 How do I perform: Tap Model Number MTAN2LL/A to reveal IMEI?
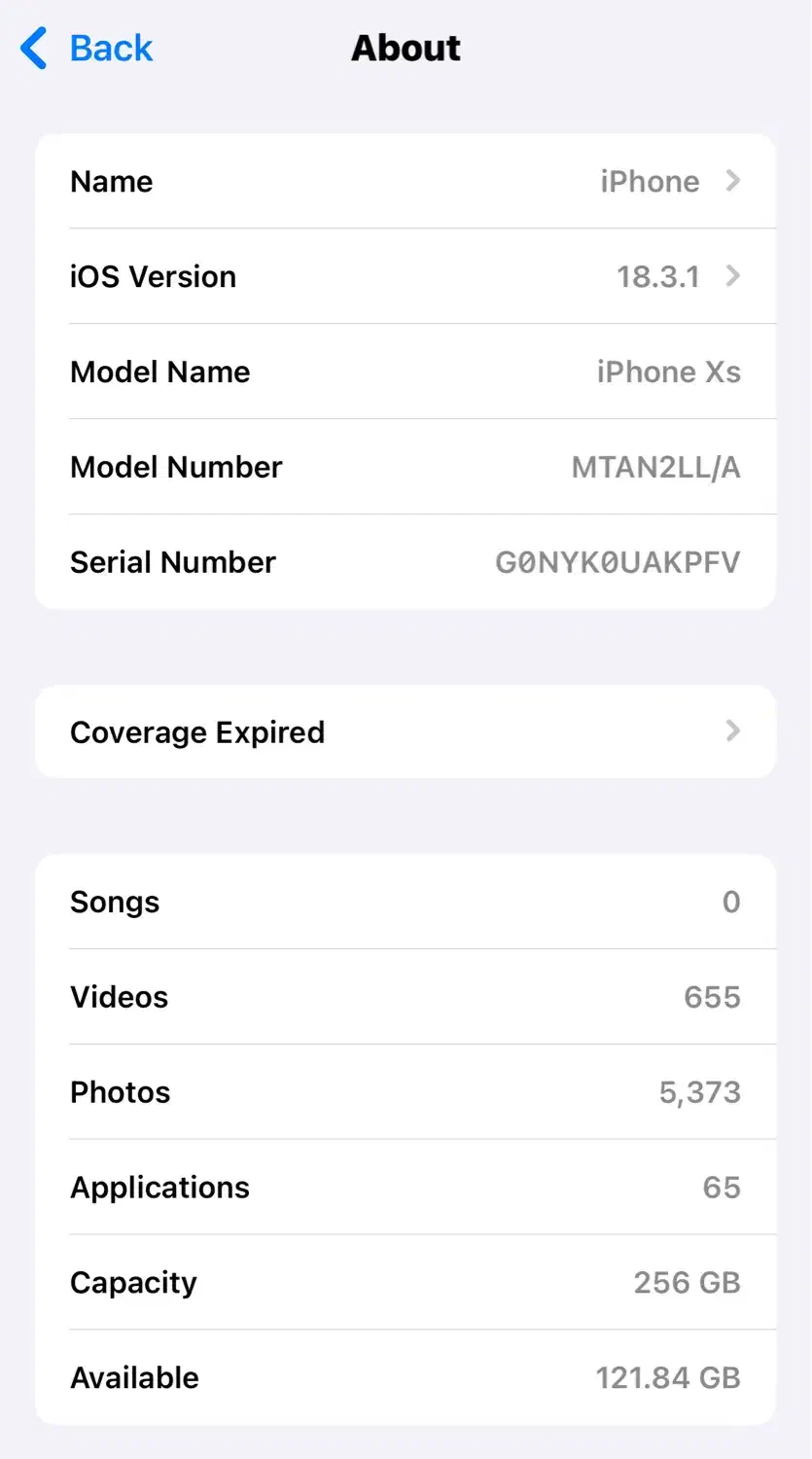[x=406, y=466]
